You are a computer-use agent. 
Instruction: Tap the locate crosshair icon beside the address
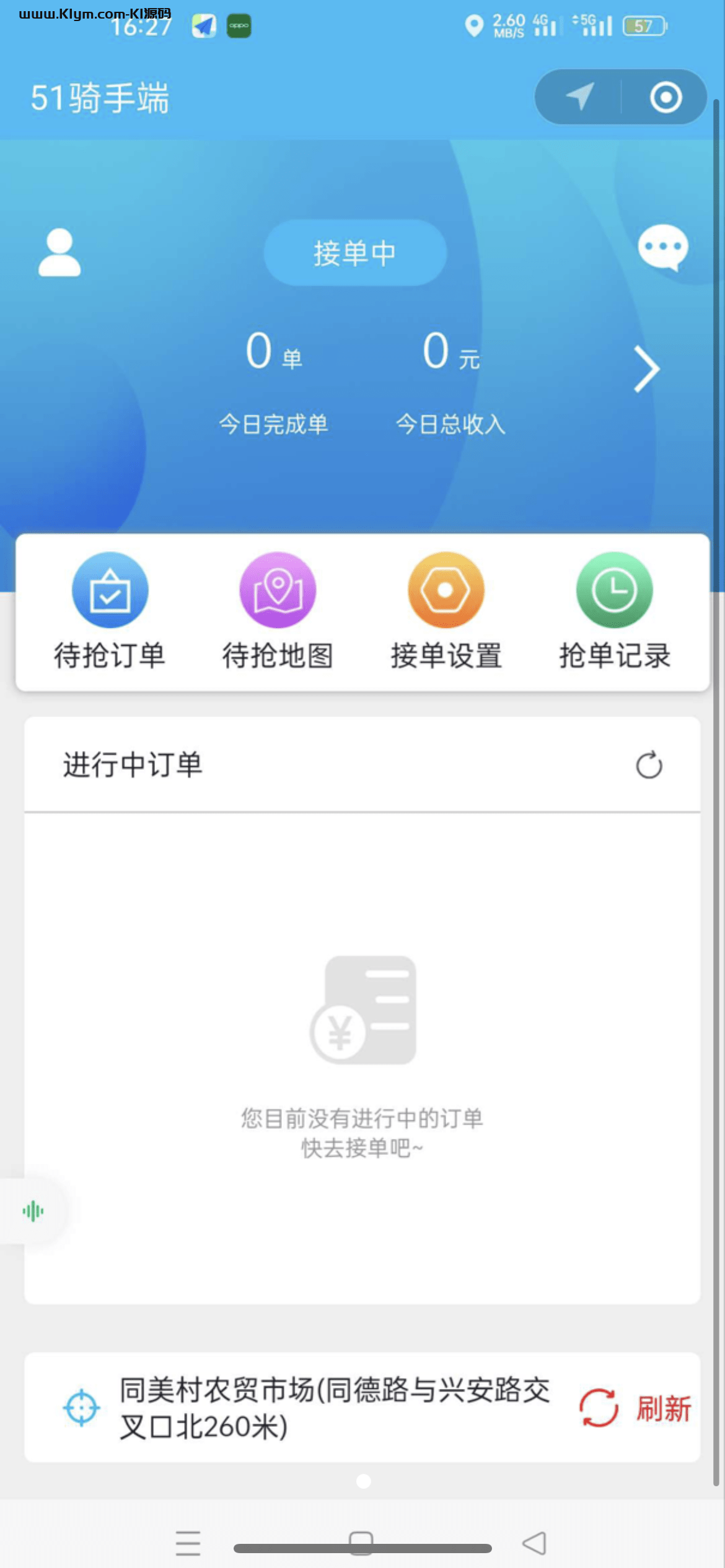(x=81, y=1408)
